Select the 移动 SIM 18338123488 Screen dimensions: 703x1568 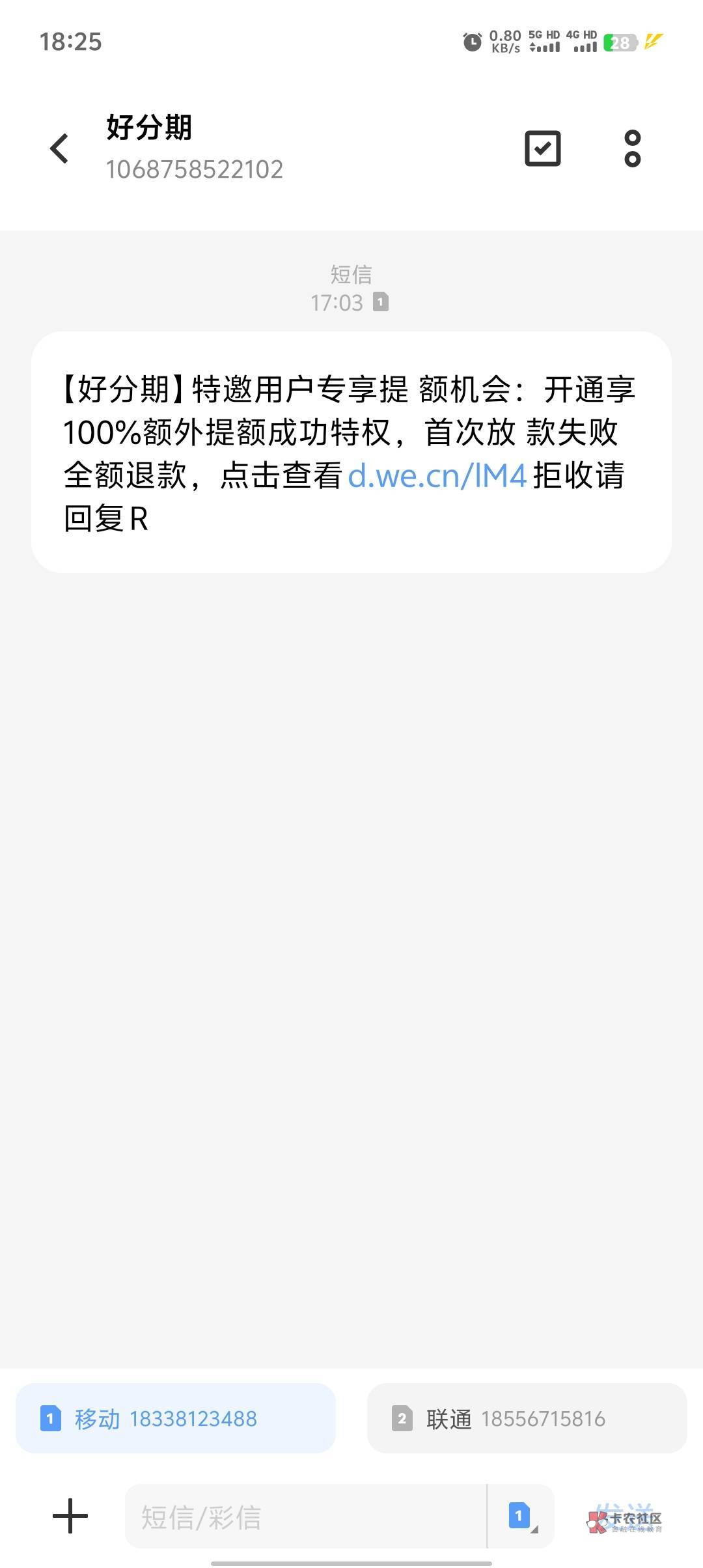click(176, 1418)
